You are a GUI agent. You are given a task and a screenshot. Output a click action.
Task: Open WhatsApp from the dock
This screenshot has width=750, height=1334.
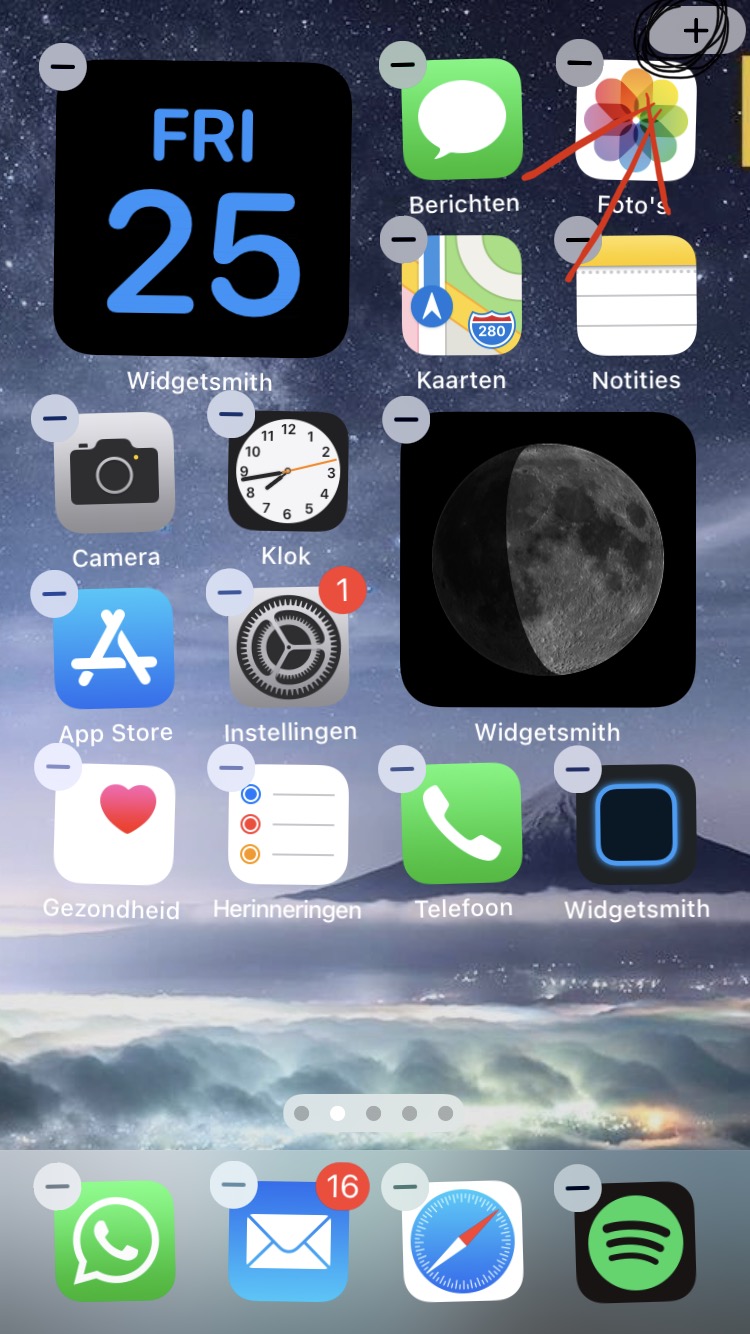[x=114, y=1241]
